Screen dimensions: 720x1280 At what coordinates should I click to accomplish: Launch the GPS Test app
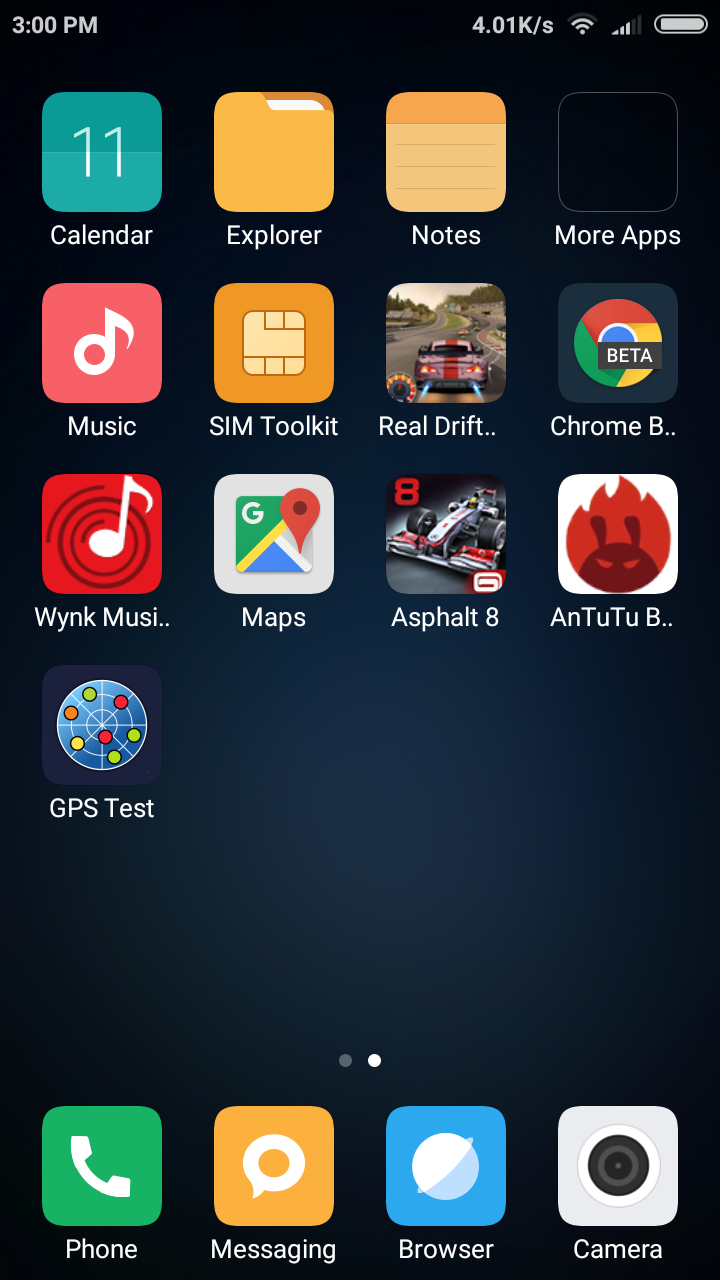pos(102,725)
